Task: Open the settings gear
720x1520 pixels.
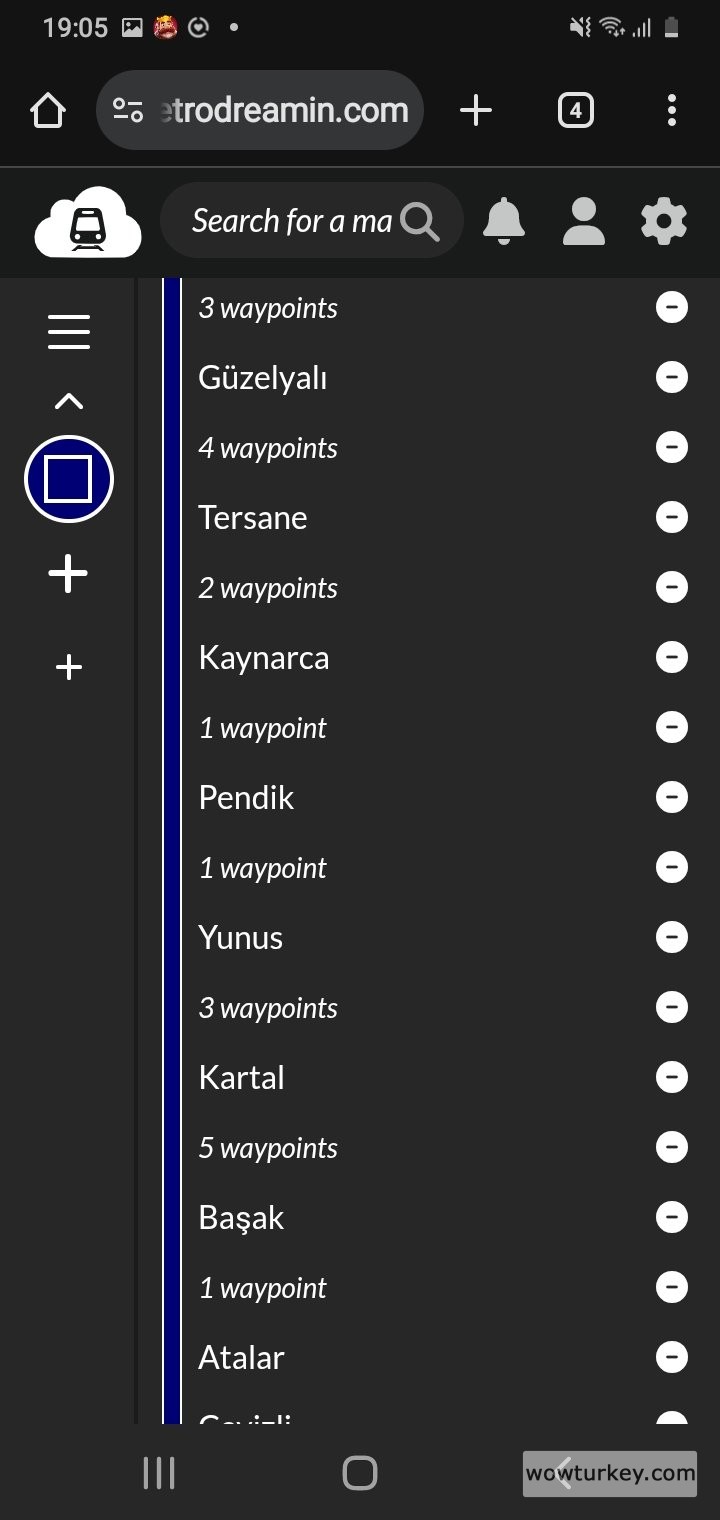Action: tap(664, 221)
